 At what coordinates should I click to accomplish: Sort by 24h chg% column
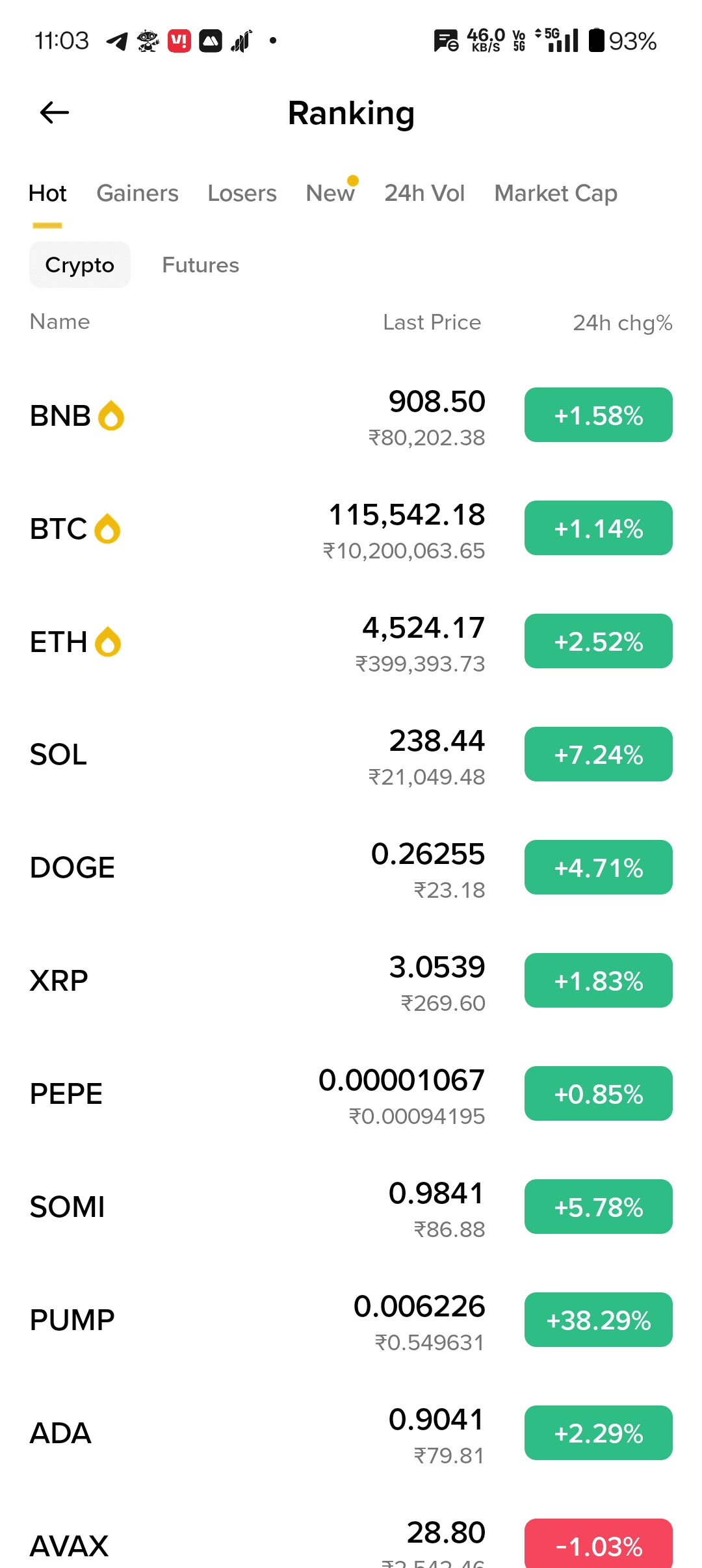pos(622,322)
